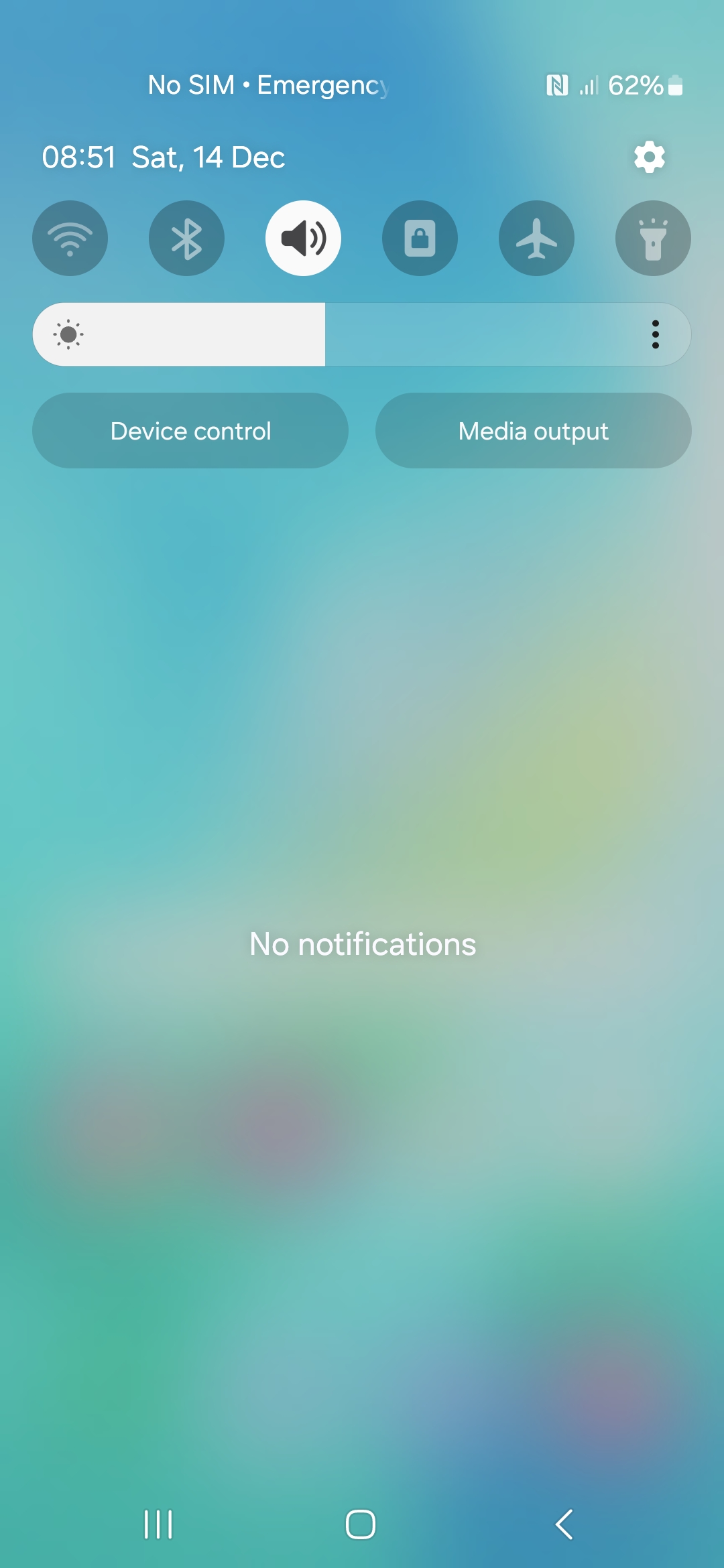Go back using the navigation bar
Viewport: 724px width, 1568px height.
[x=564, y=1524]
